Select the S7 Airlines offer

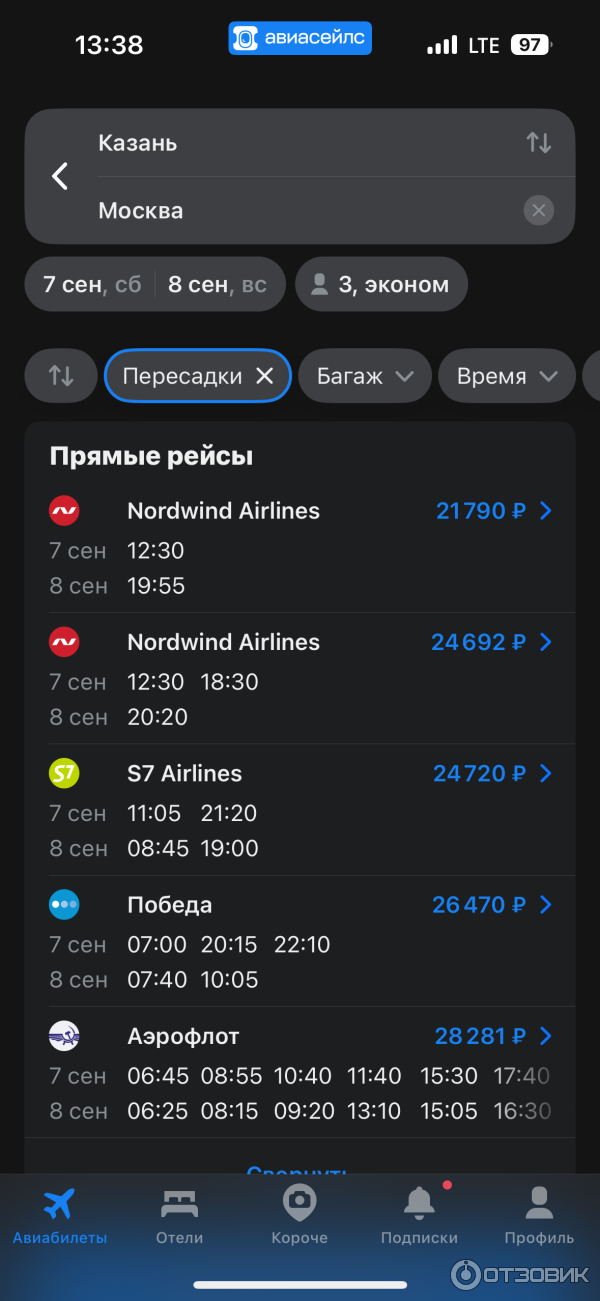300,810
